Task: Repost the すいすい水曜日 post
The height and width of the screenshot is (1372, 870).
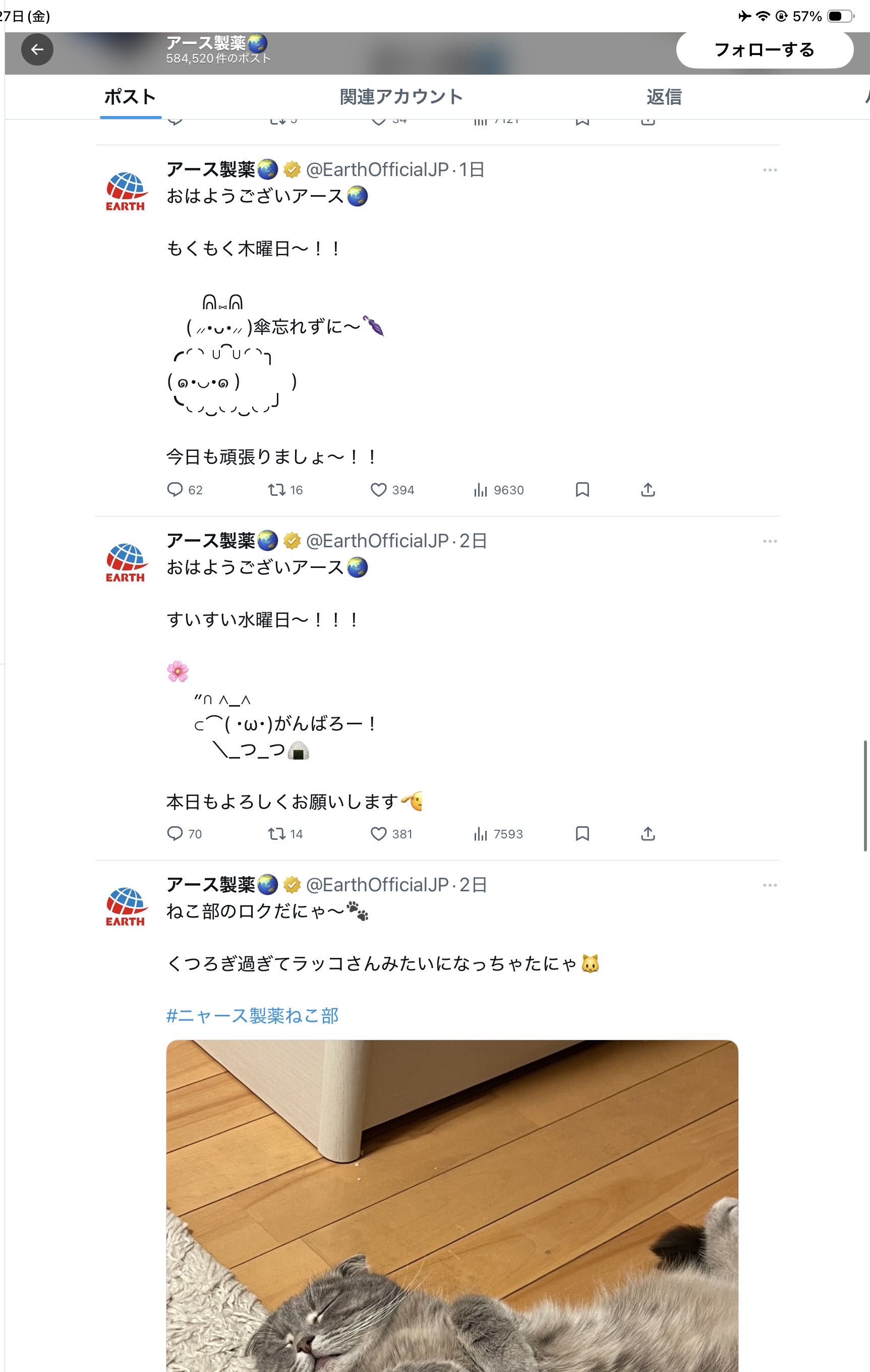Action: click(277, 834)
